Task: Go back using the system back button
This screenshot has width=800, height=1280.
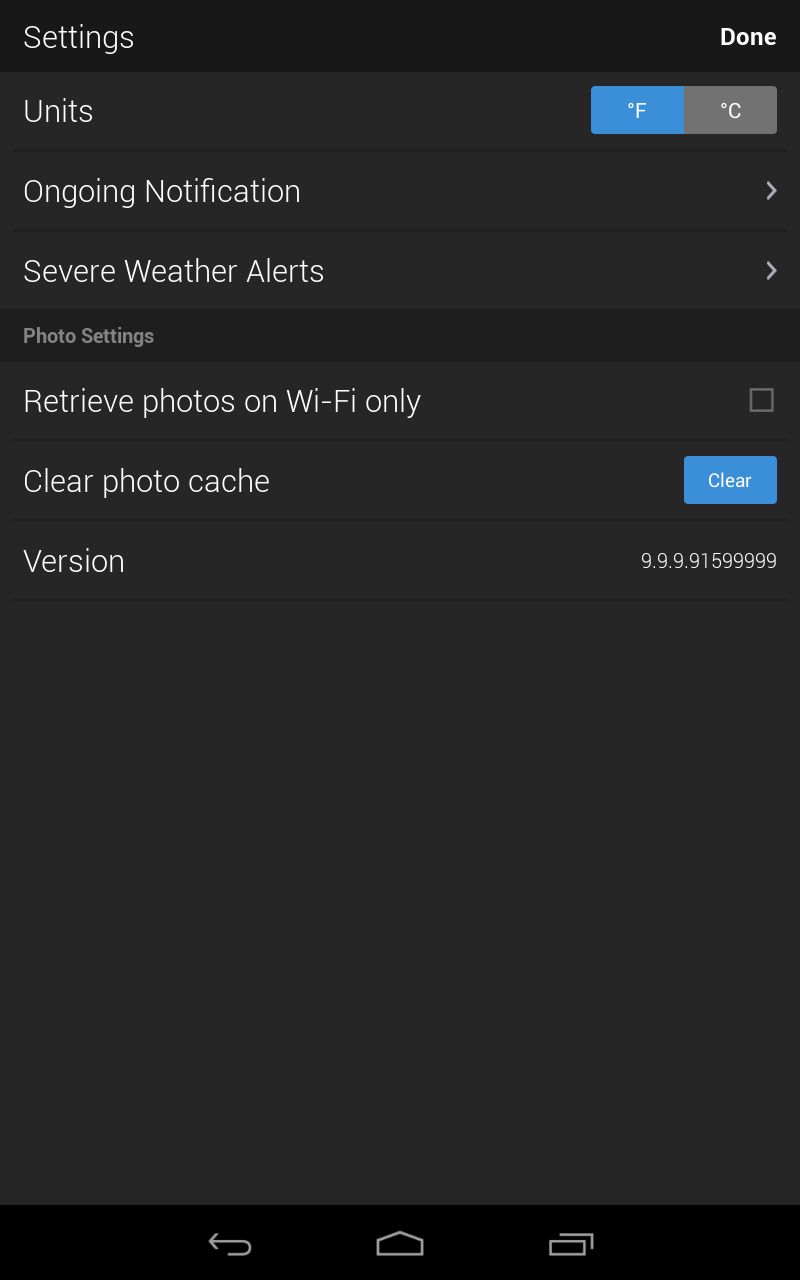Action: click(230, 1243)
